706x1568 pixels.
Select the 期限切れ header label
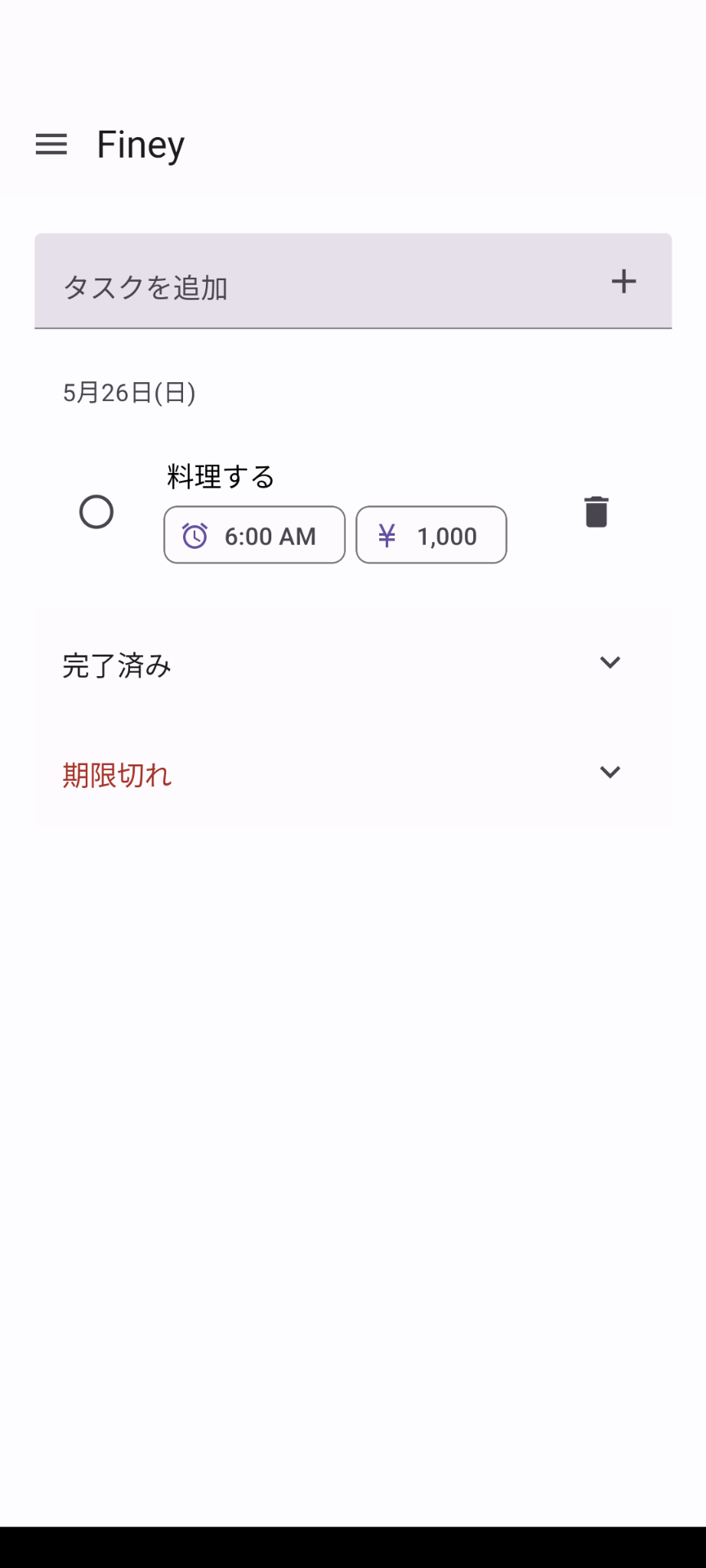[x=117, y=774]
